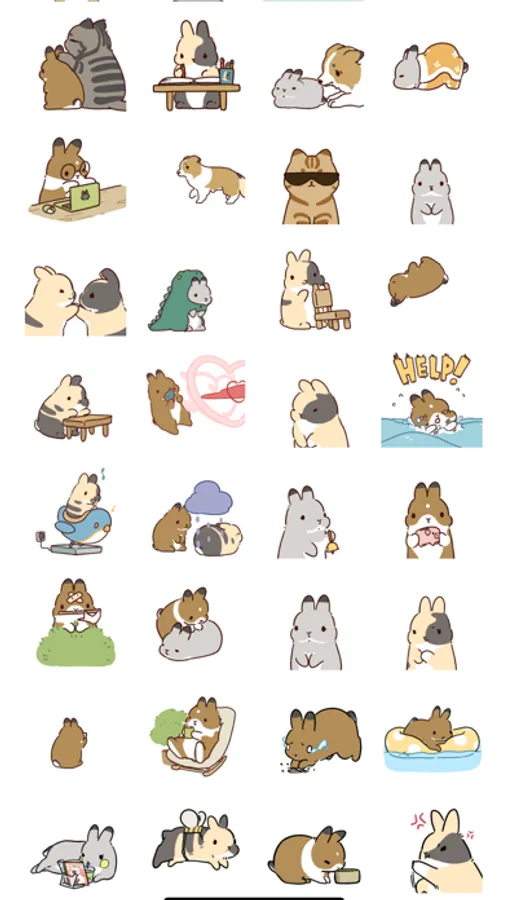Tap the bunny under orange blanket sticker
Screen dimensions: 507x900
[431, 67]
